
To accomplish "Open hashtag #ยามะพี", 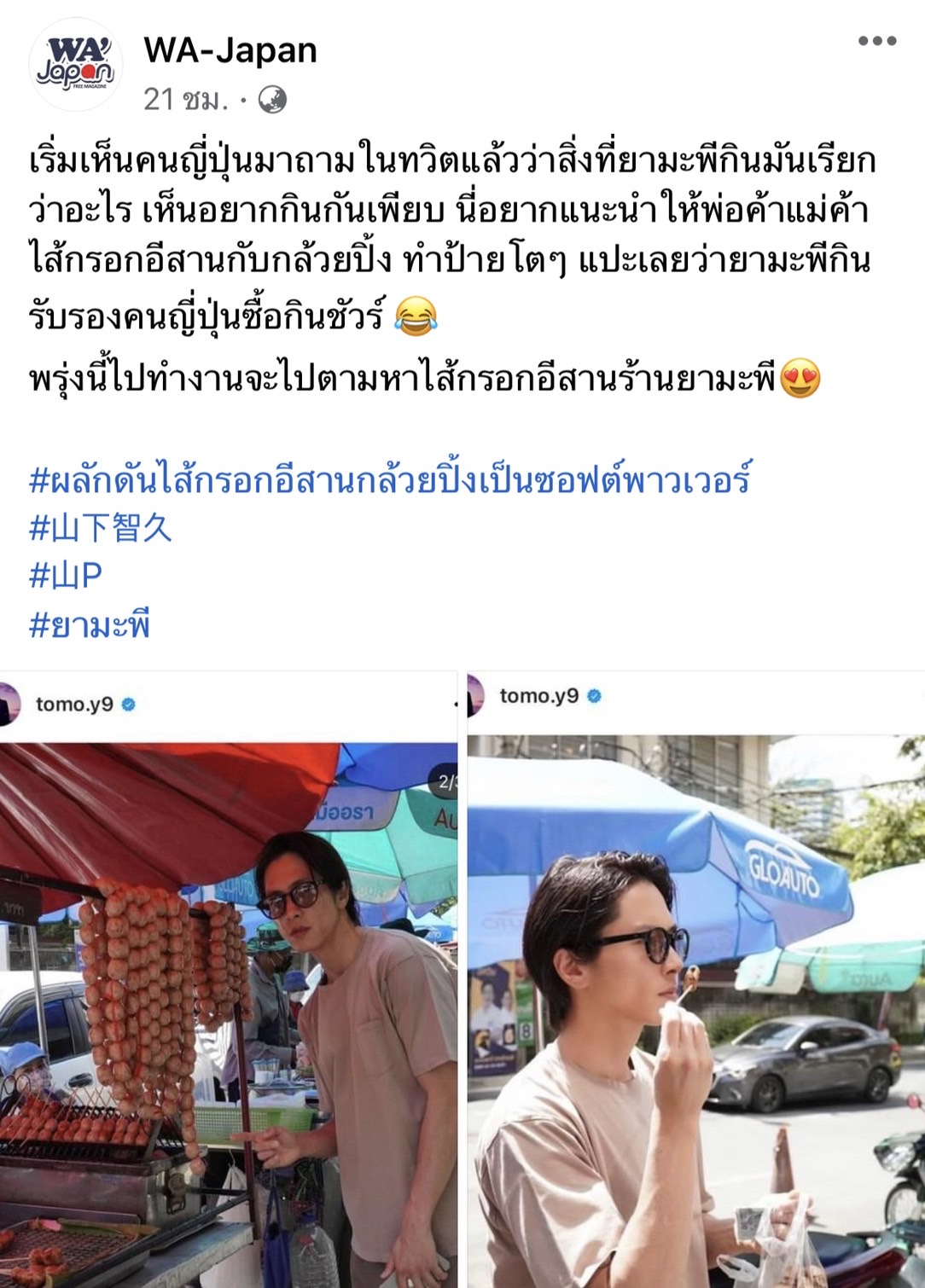I will pyautogui.click(x=90, y=625).
